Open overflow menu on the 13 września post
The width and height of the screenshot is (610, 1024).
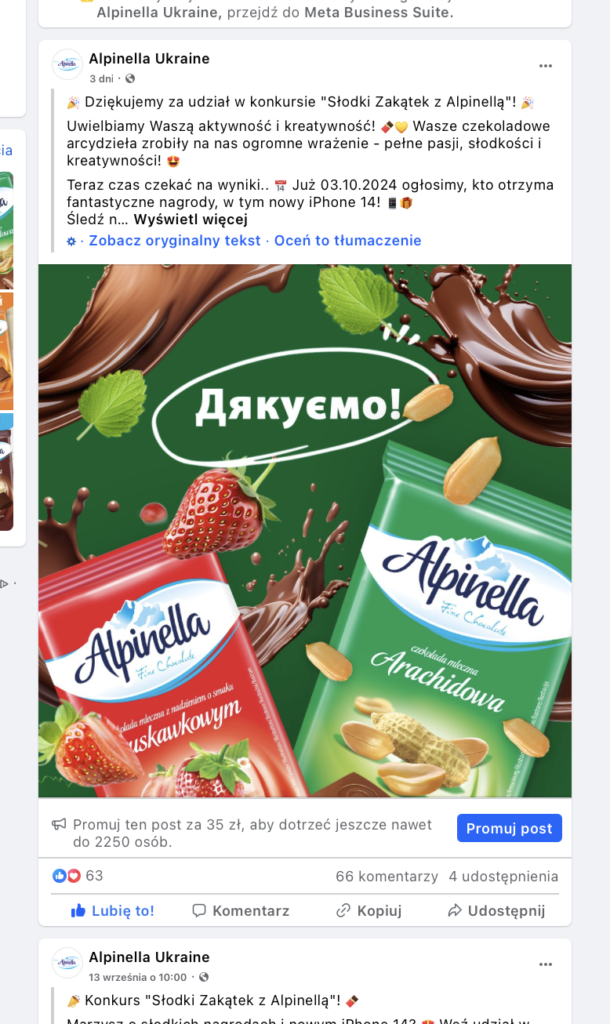point(545,965)
